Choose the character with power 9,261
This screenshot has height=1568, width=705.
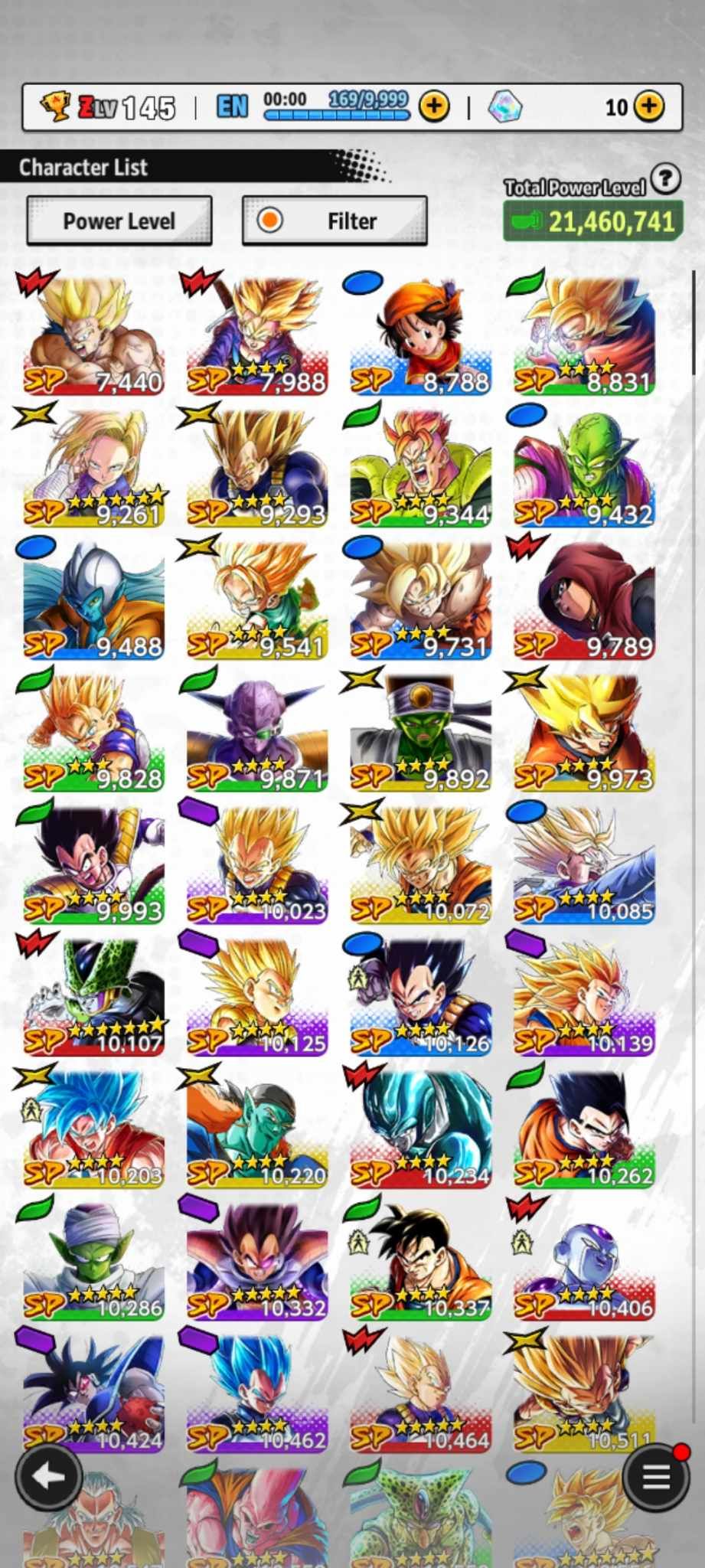pos(93,468)
